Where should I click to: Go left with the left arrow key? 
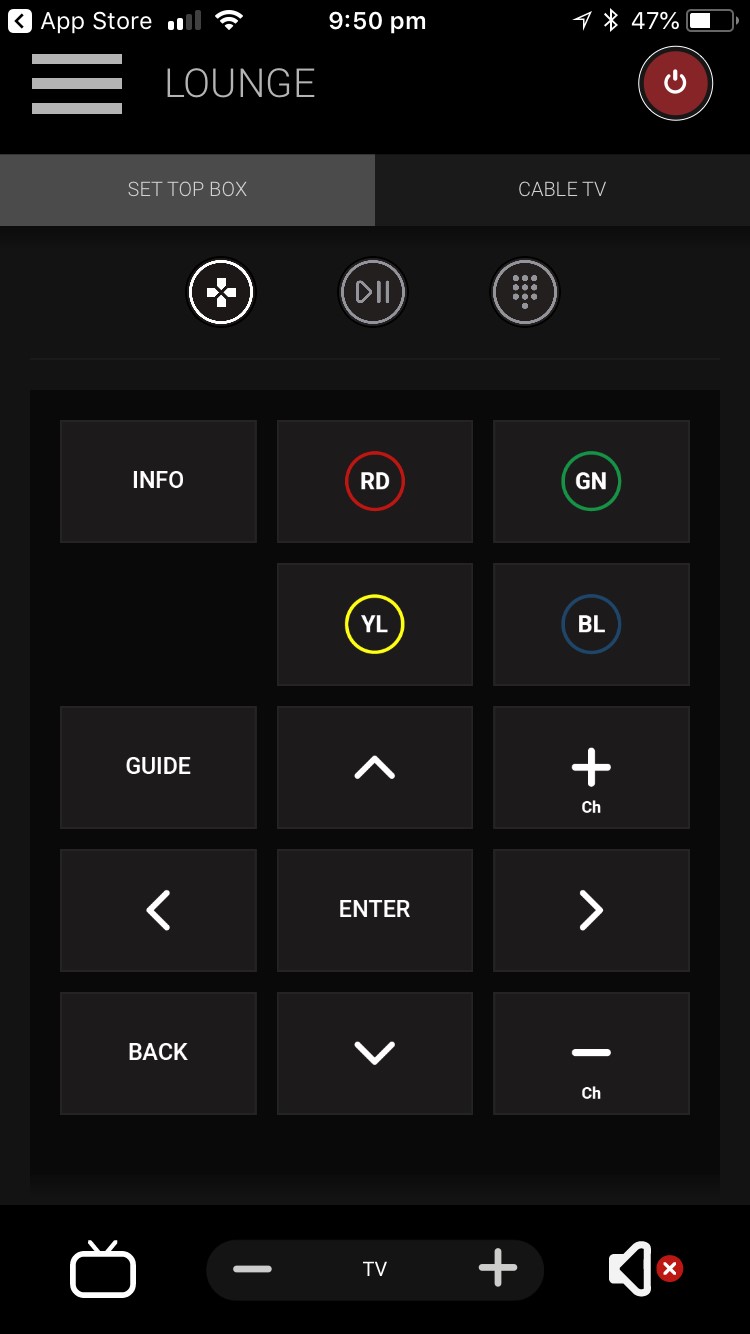pyautogui.click(x=158, y=910)
